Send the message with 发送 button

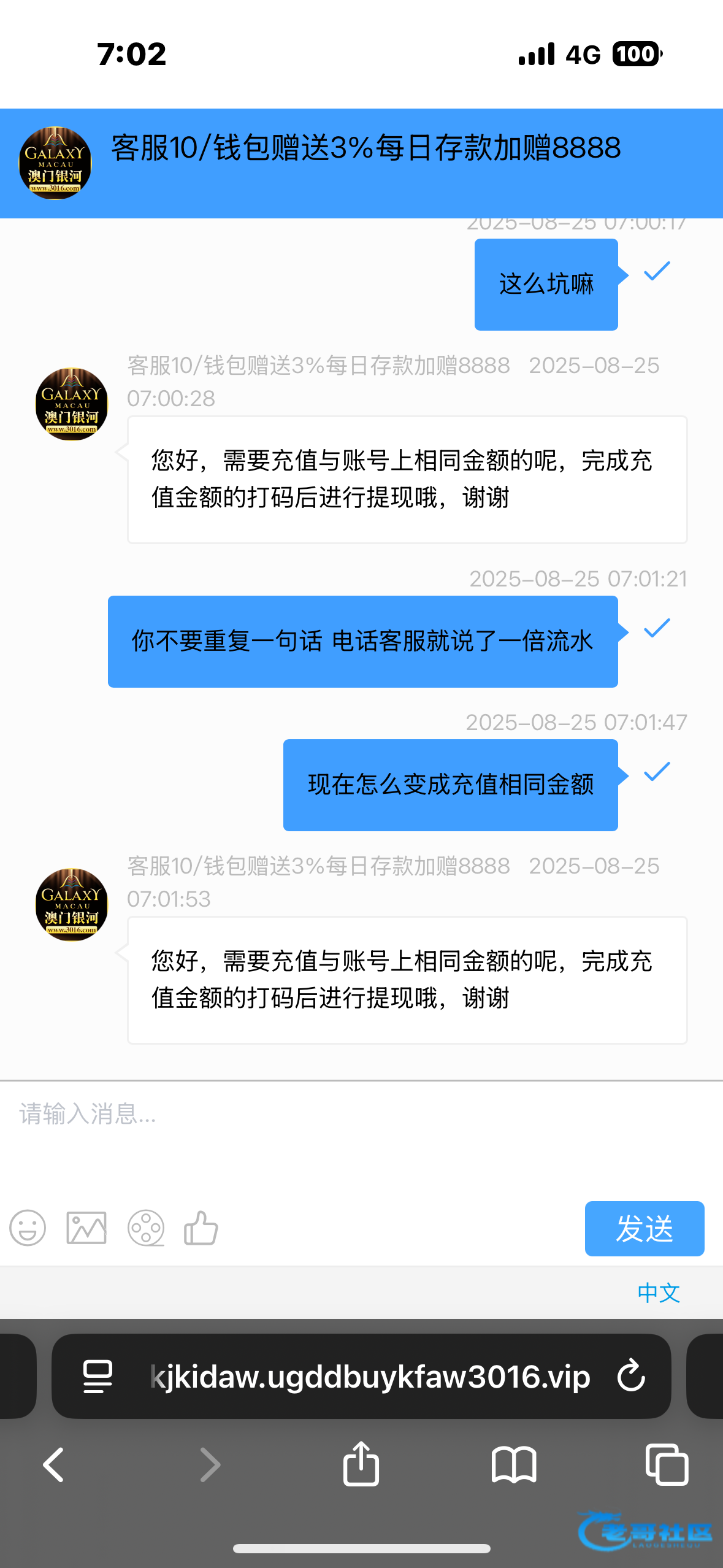coord(644,1229)
